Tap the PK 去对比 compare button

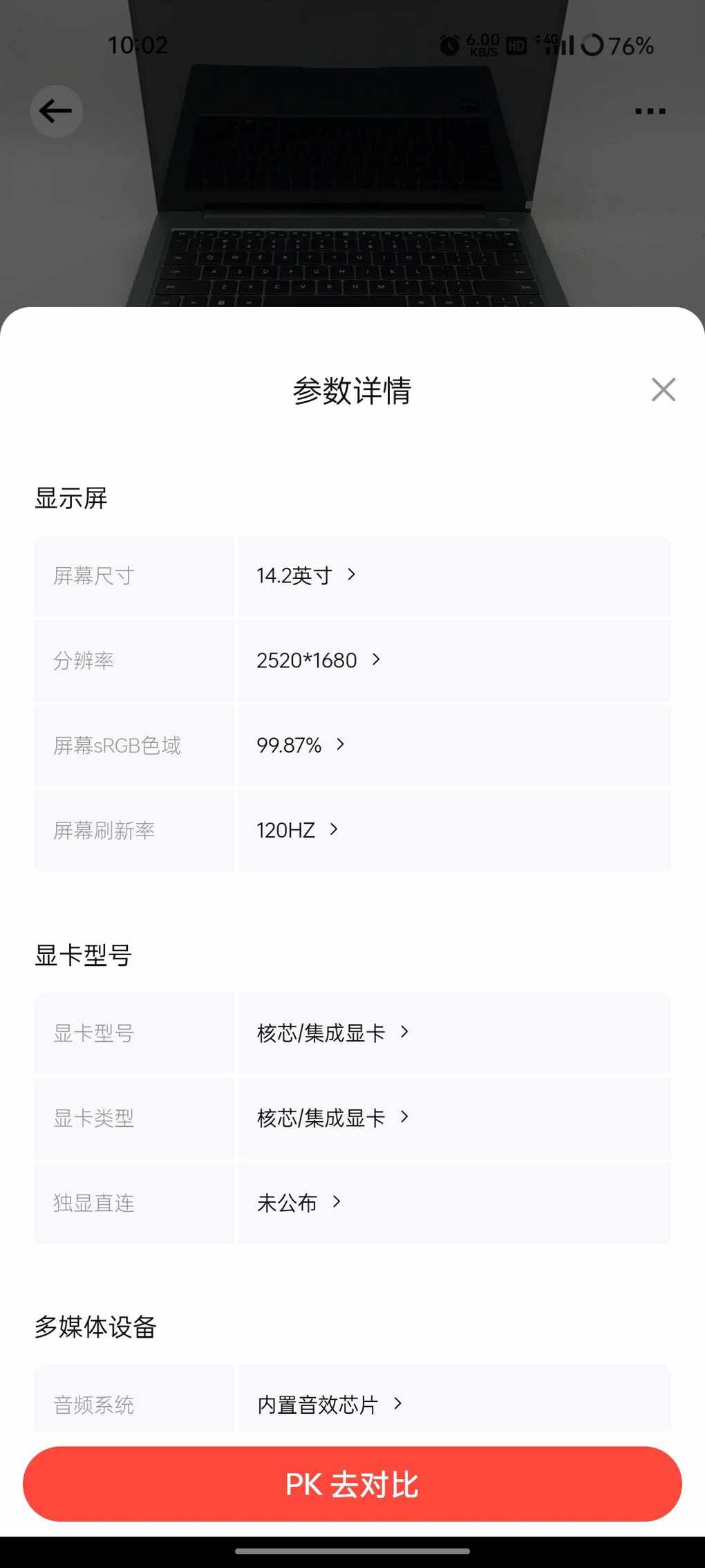pyautogui.click(x=352, y=1484)
